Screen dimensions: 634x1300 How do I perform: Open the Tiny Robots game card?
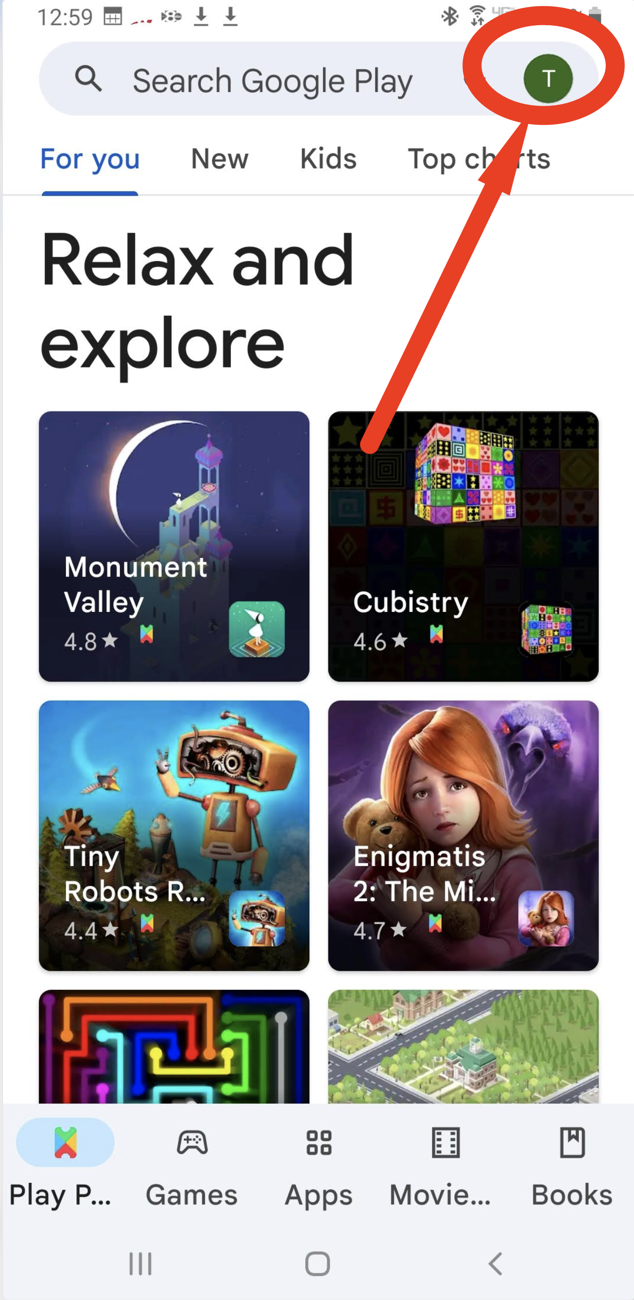coord(174,835)
